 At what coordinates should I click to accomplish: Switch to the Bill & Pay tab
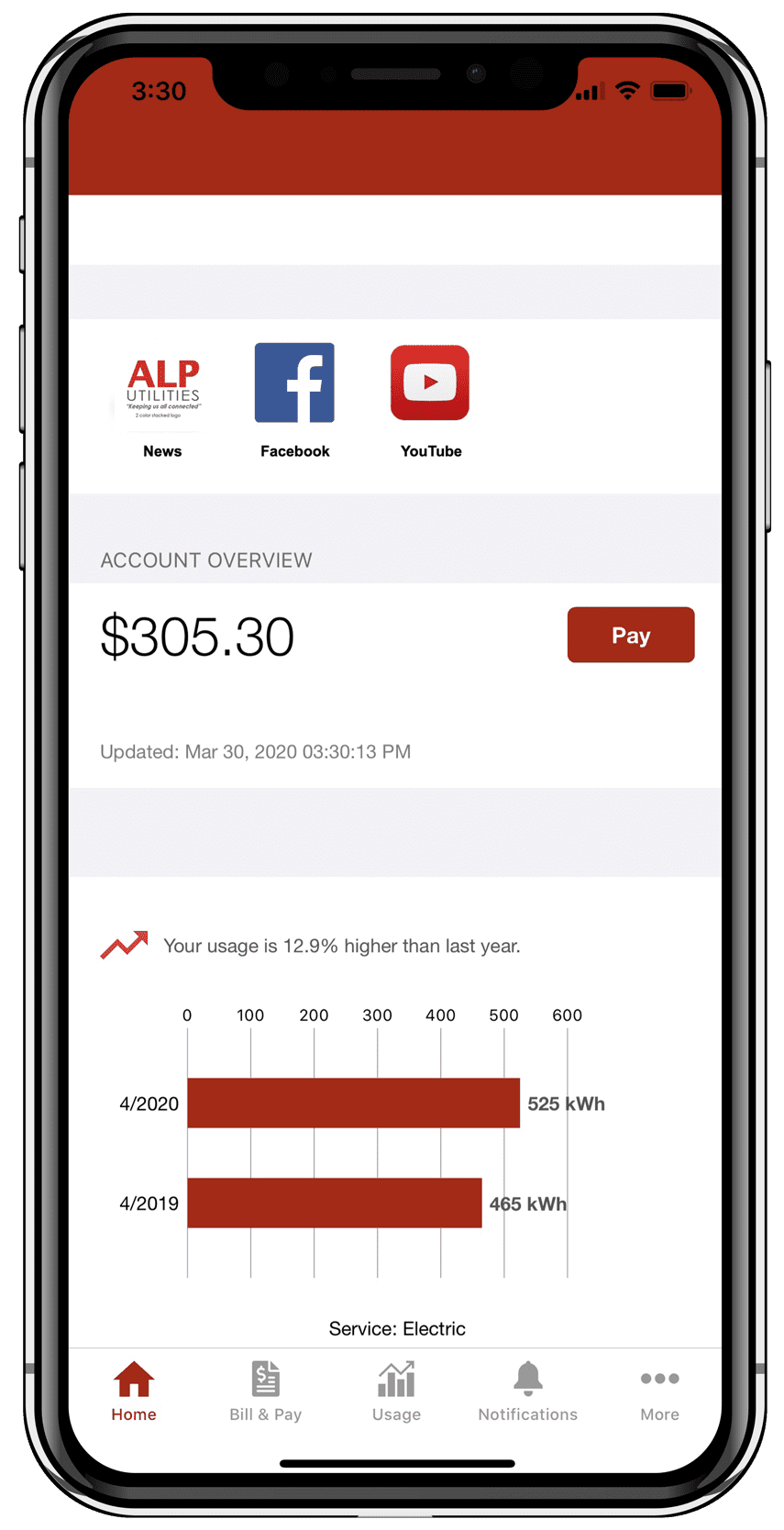tap(265, 1391)
